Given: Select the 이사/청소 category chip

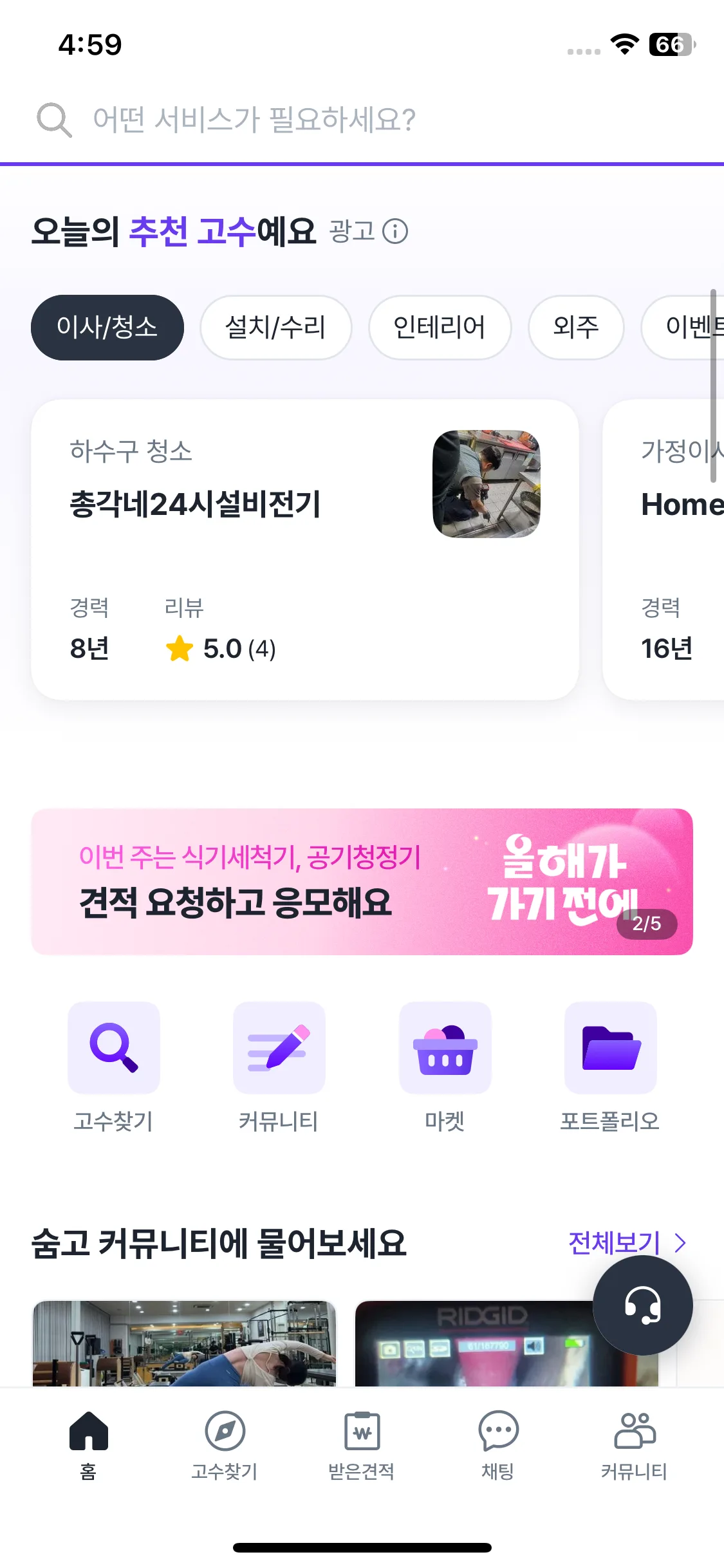Looking at the screenshot, I should 107,328.
